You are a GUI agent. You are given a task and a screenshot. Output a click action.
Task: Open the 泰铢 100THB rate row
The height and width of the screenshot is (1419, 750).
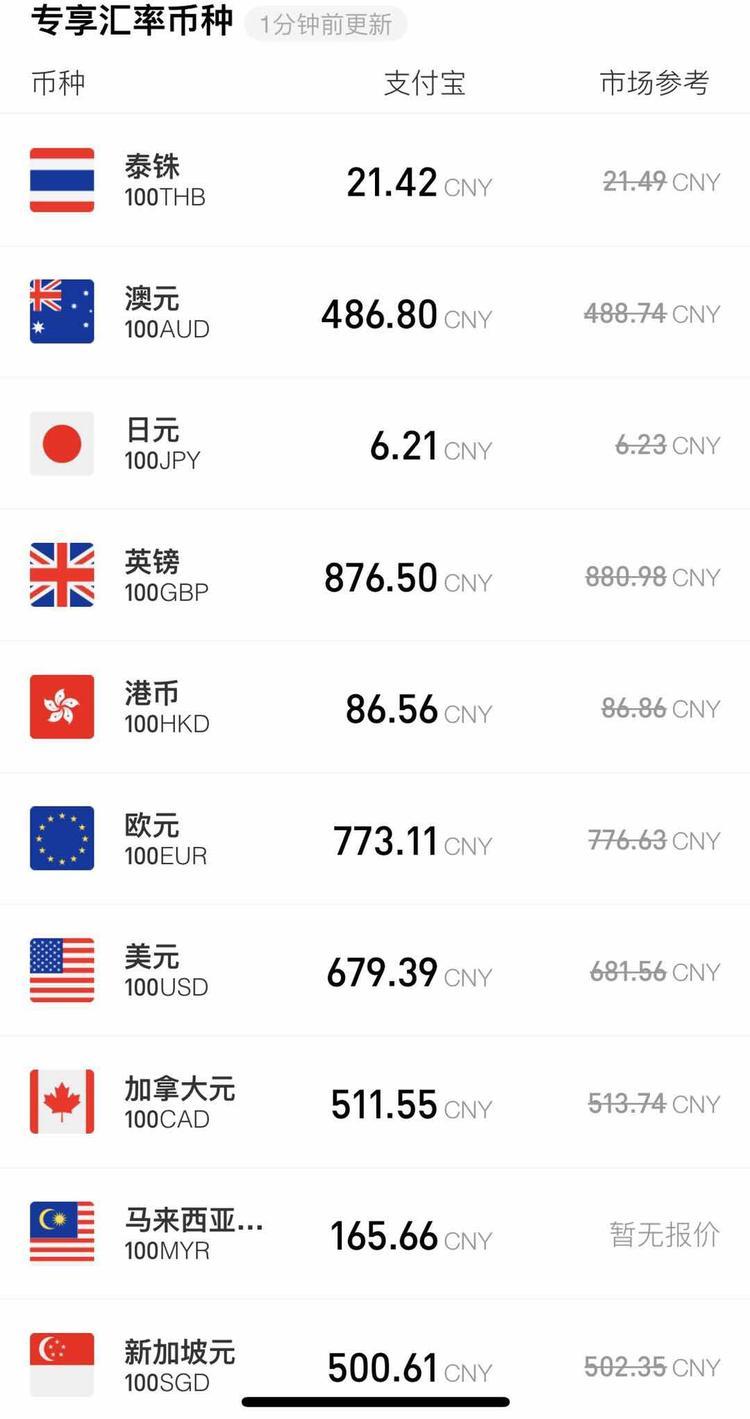coord(375,180)
